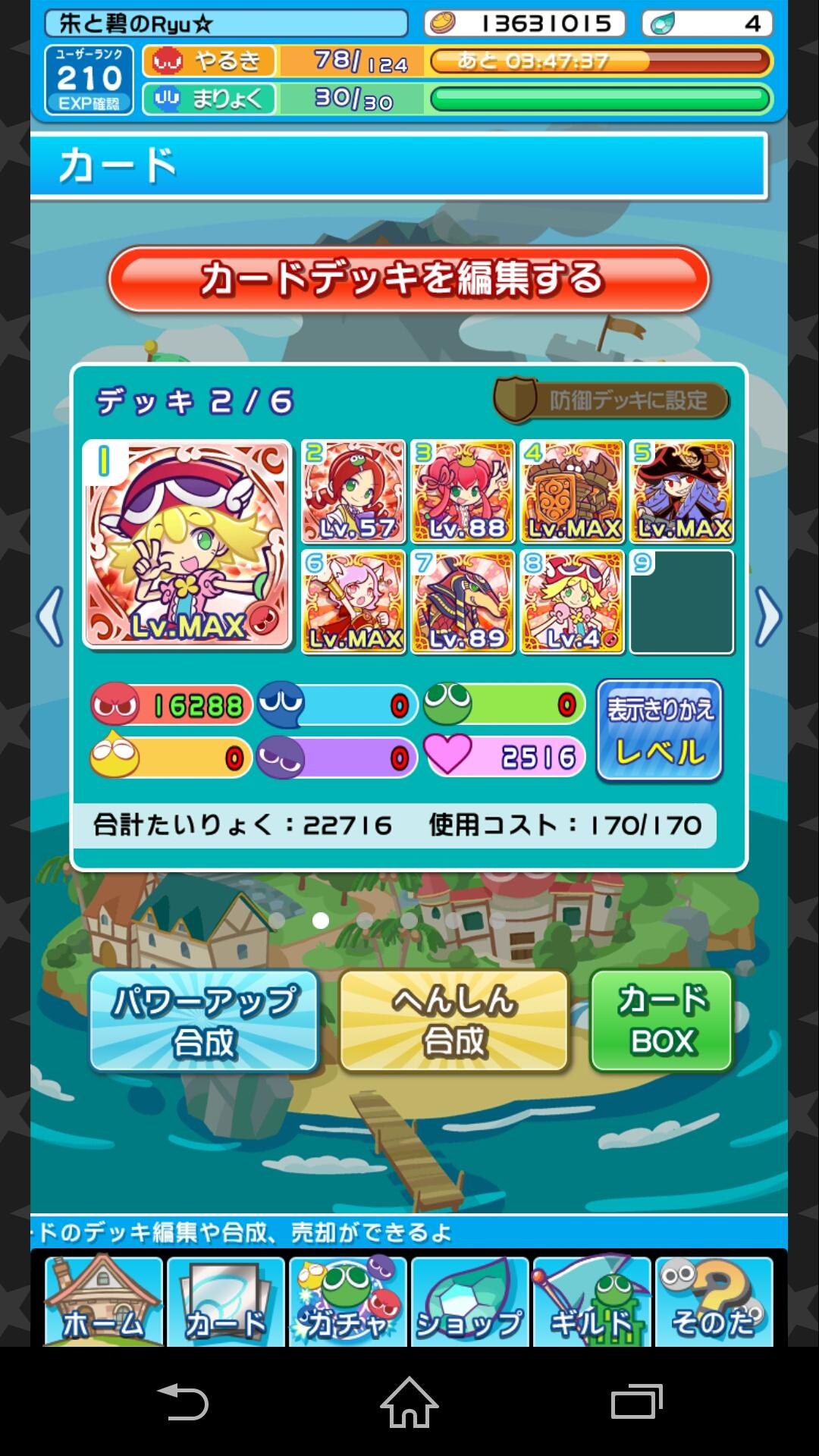Image resolution: width=819 pixels, height=1456 pixels.
Task: Go to the next deck with the right arrow
Action: pyautogui.click(x=767, y=617)
